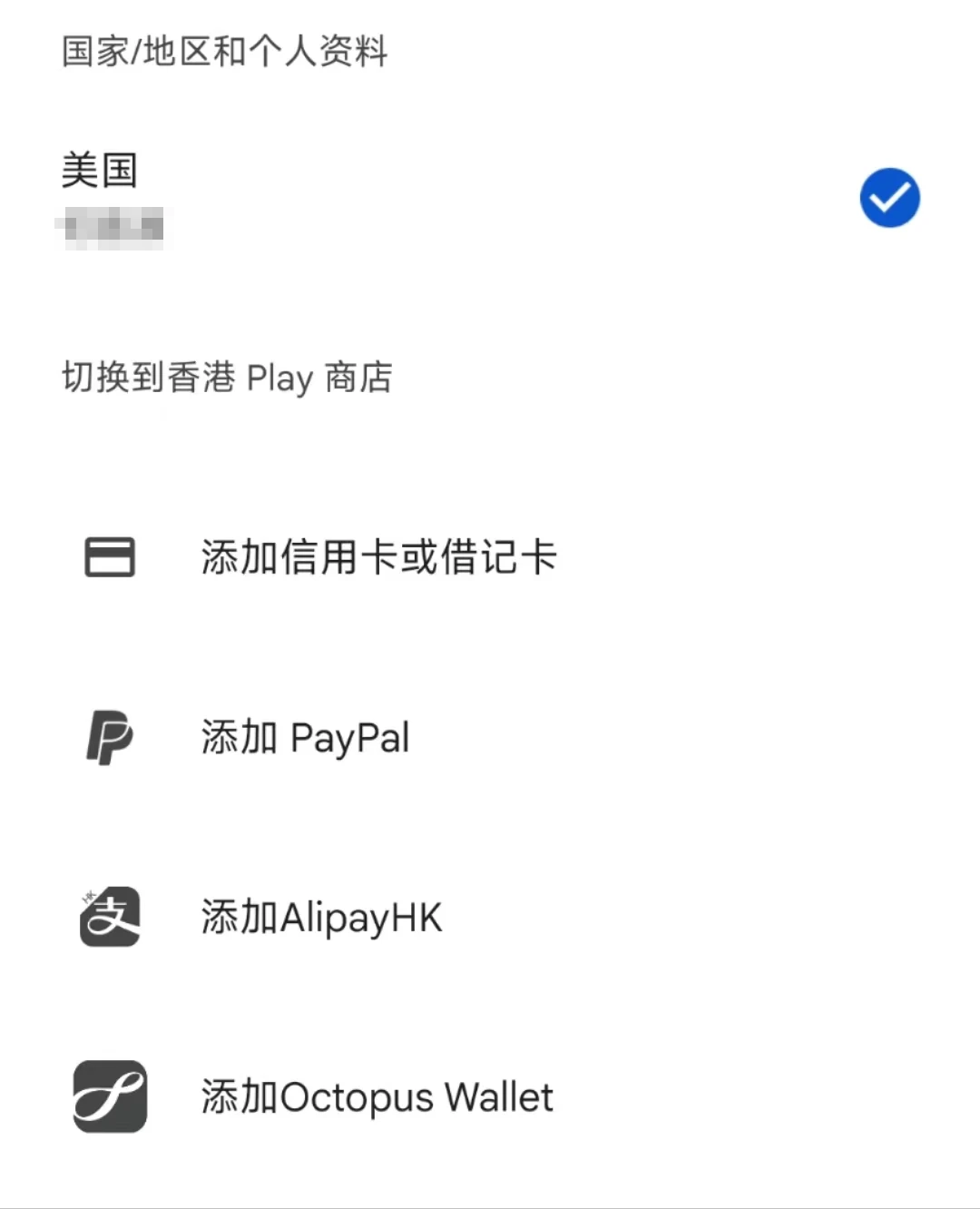Open 添加信用卡或借记卡 payment option
The height and width of the screenshot is (1209, 980).
click(x=378, y=557)
